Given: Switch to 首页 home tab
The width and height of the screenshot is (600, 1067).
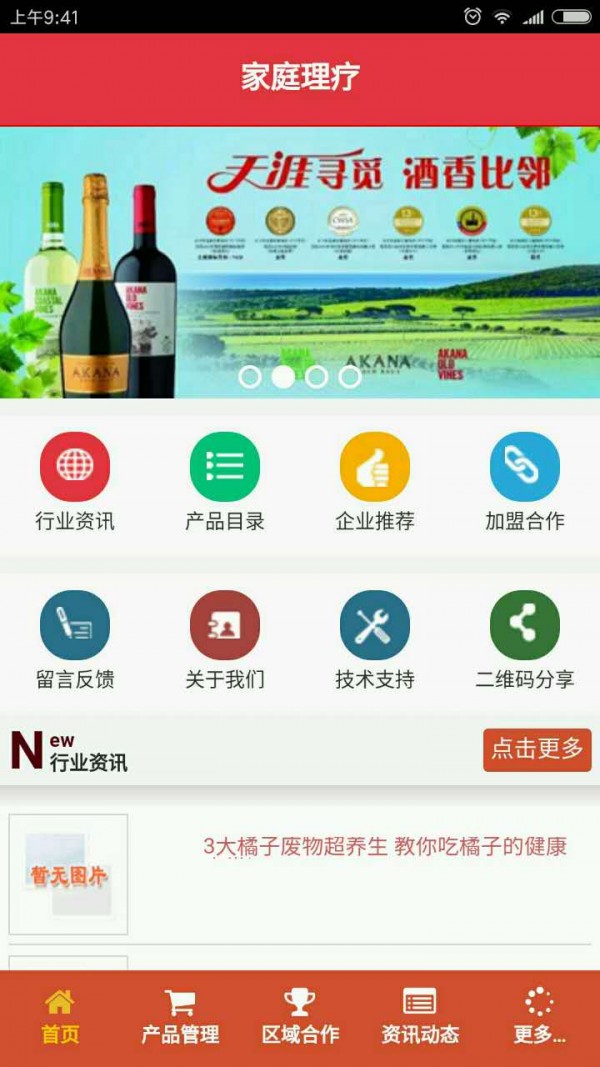Looking at the screenshot, I should coord(60,1017).
